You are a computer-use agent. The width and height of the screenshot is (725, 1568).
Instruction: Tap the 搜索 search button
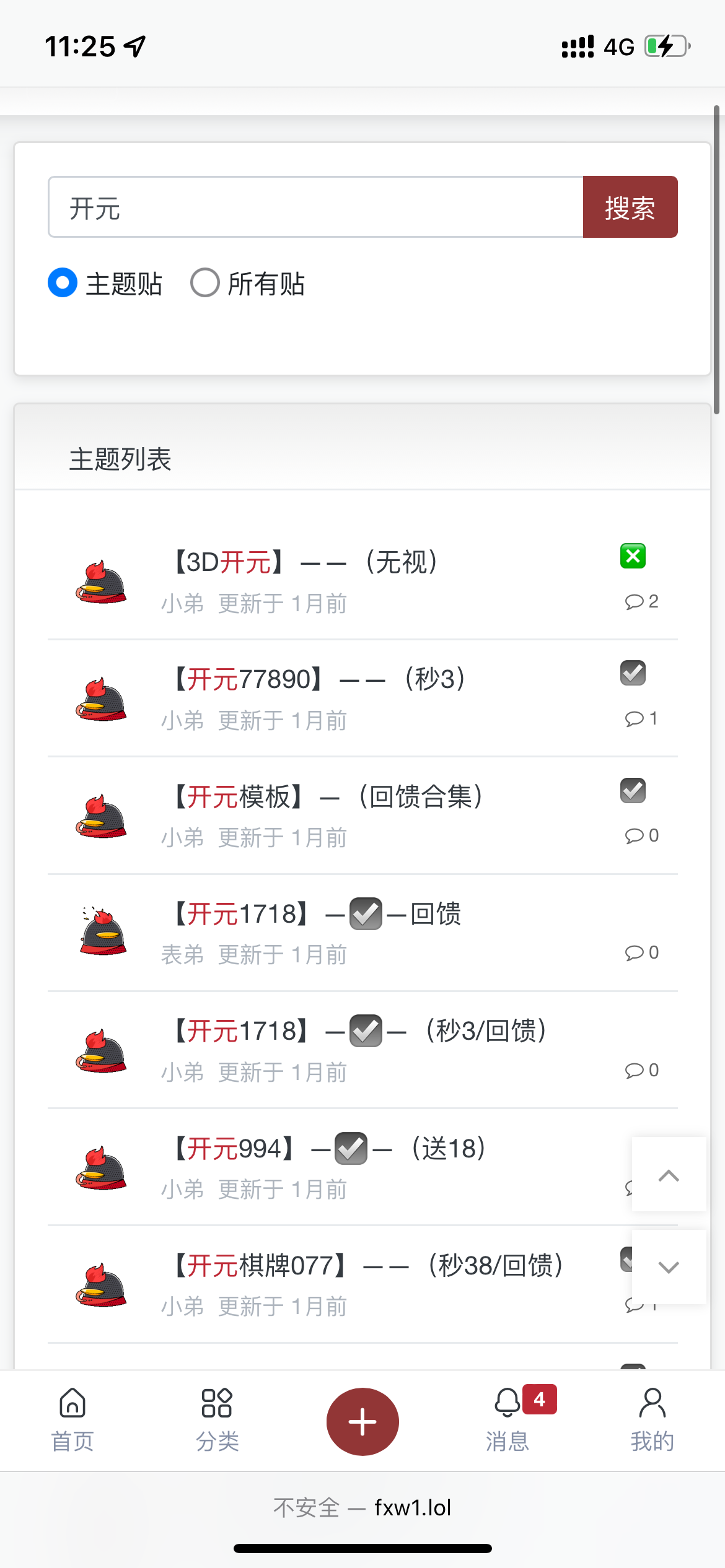click(630, 207)
